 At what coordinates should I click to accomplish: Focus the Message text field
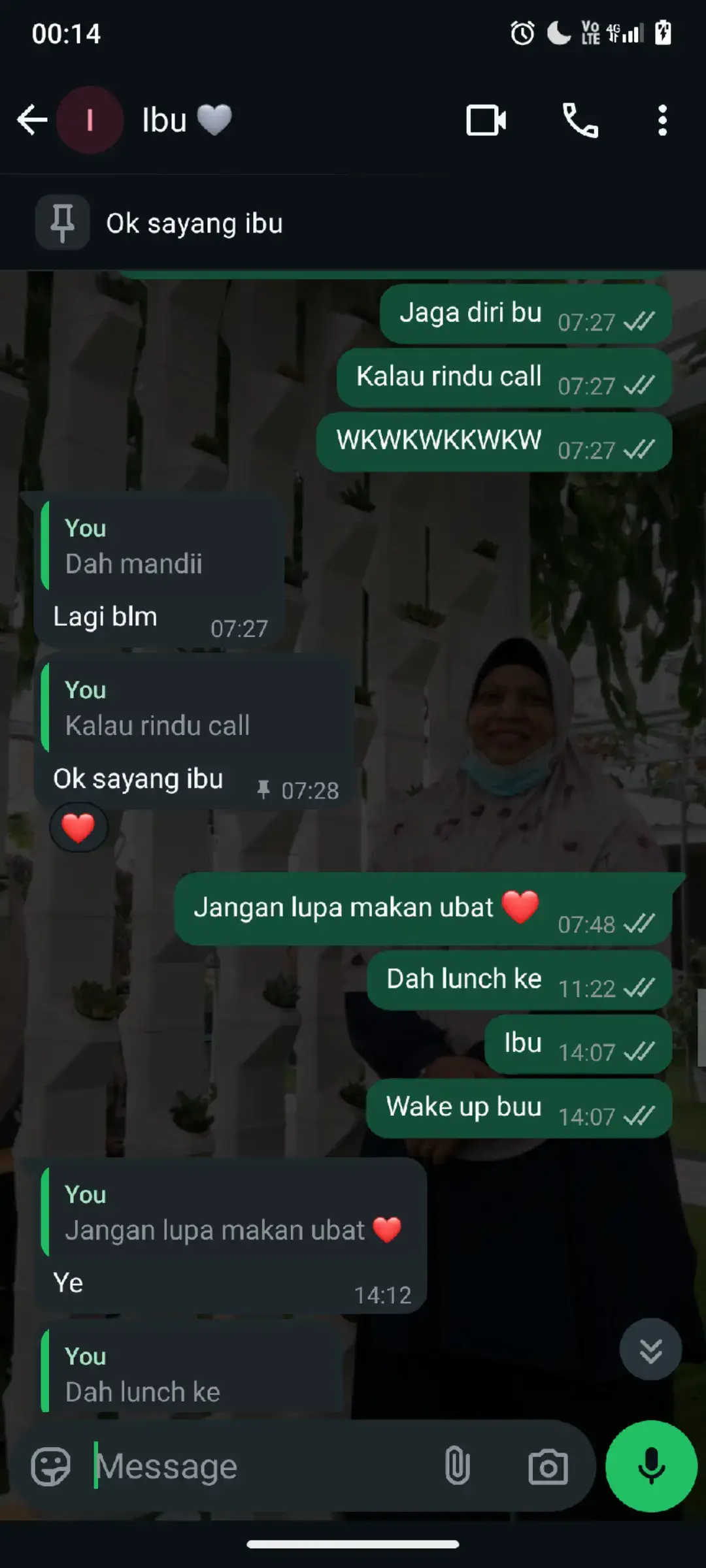click(x=261, y=1466)
